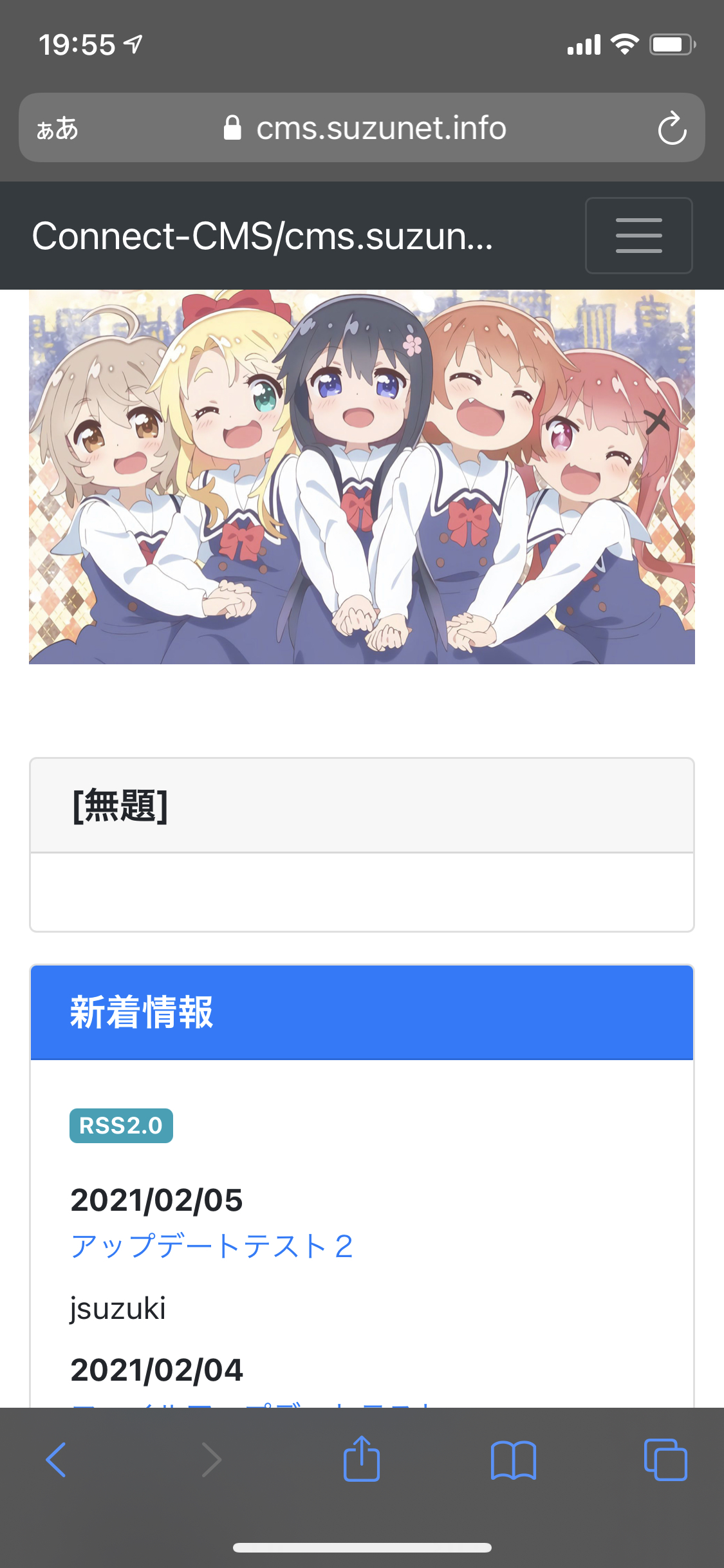Go back to the previous page
Viewport: 724px width, 1568px height.
57,1459
